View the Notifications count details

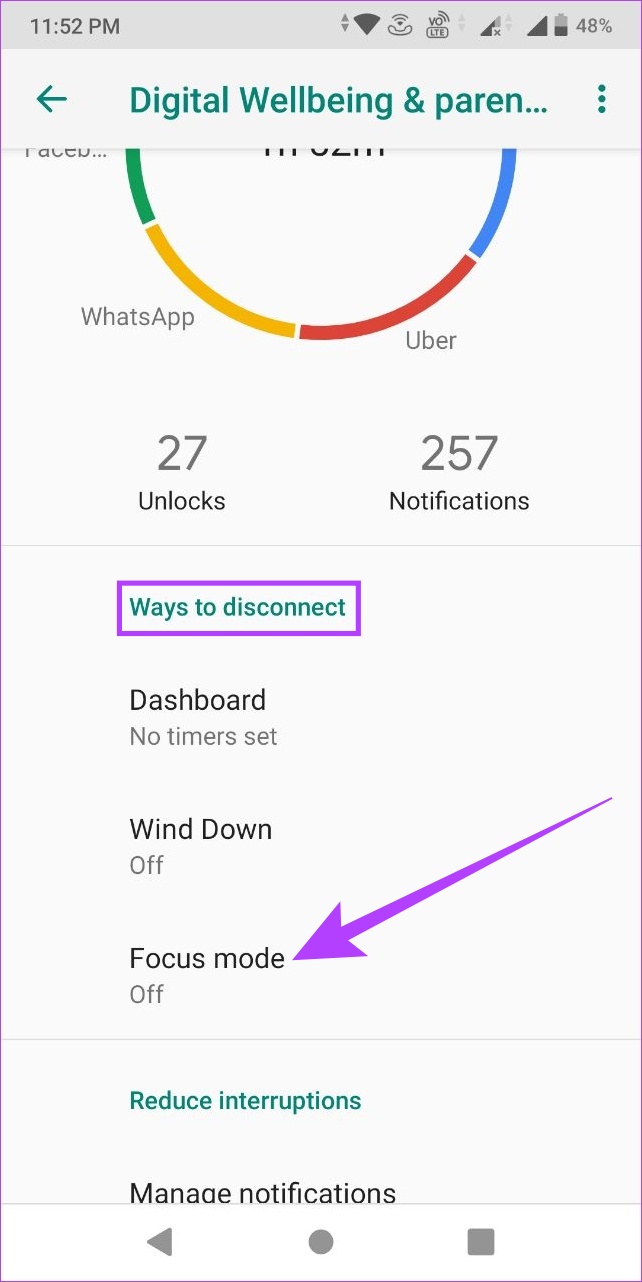[x=459, y=472]
